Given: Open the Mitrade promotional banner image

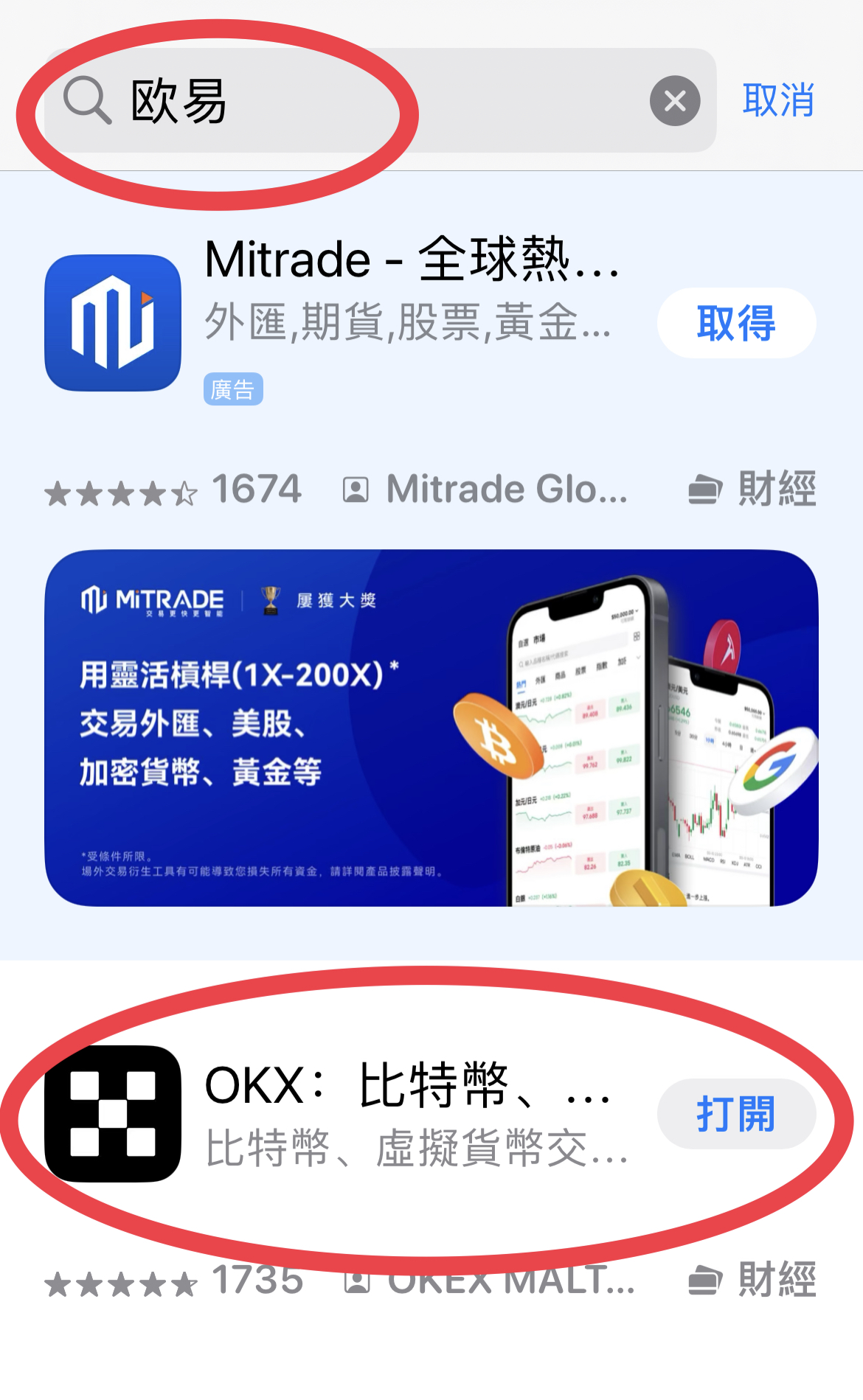Looking at the screenshot, I should [x=431, y=727].
